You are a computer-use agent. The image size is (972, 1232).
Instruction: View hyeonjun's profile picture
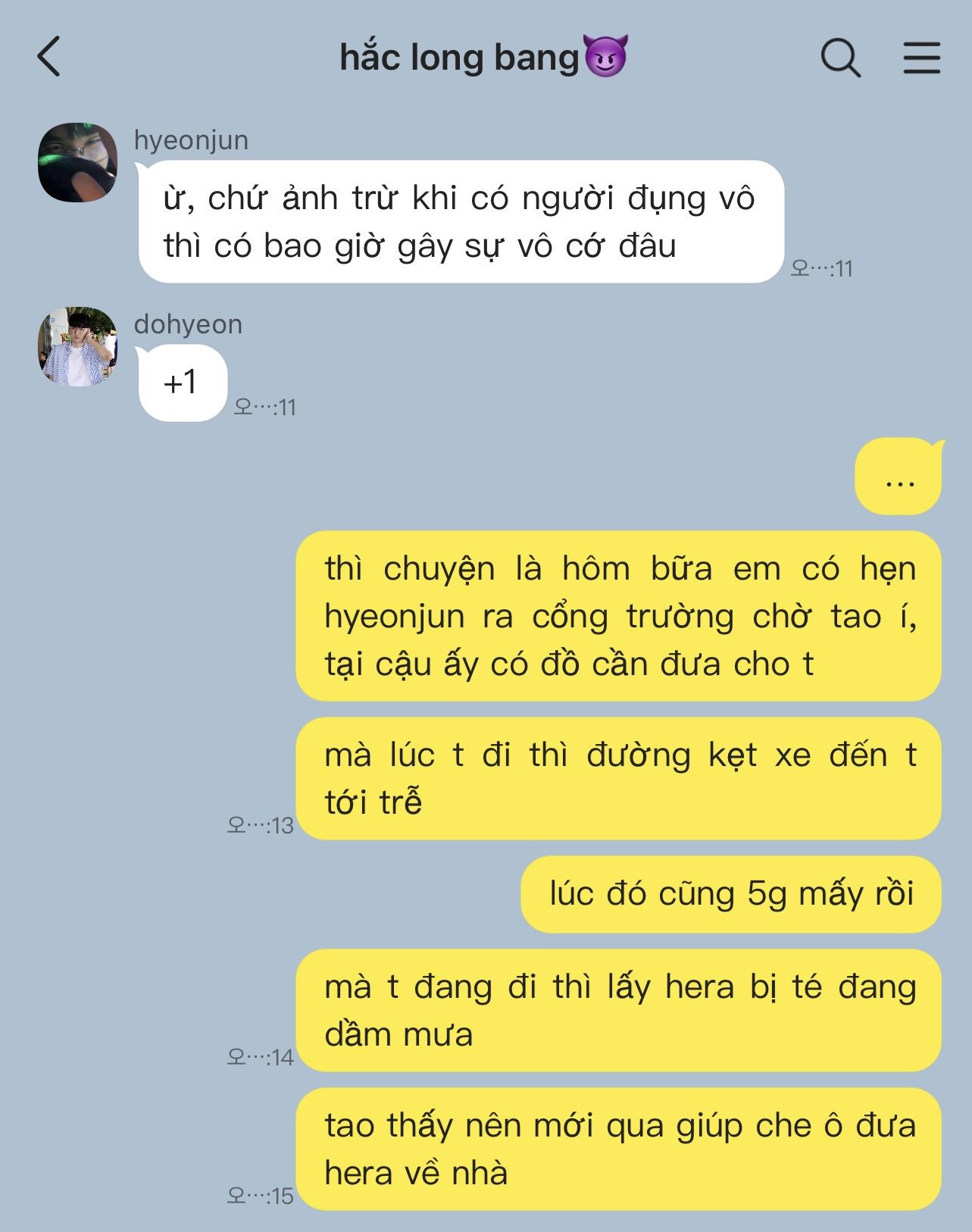click(x=77, y=161)
